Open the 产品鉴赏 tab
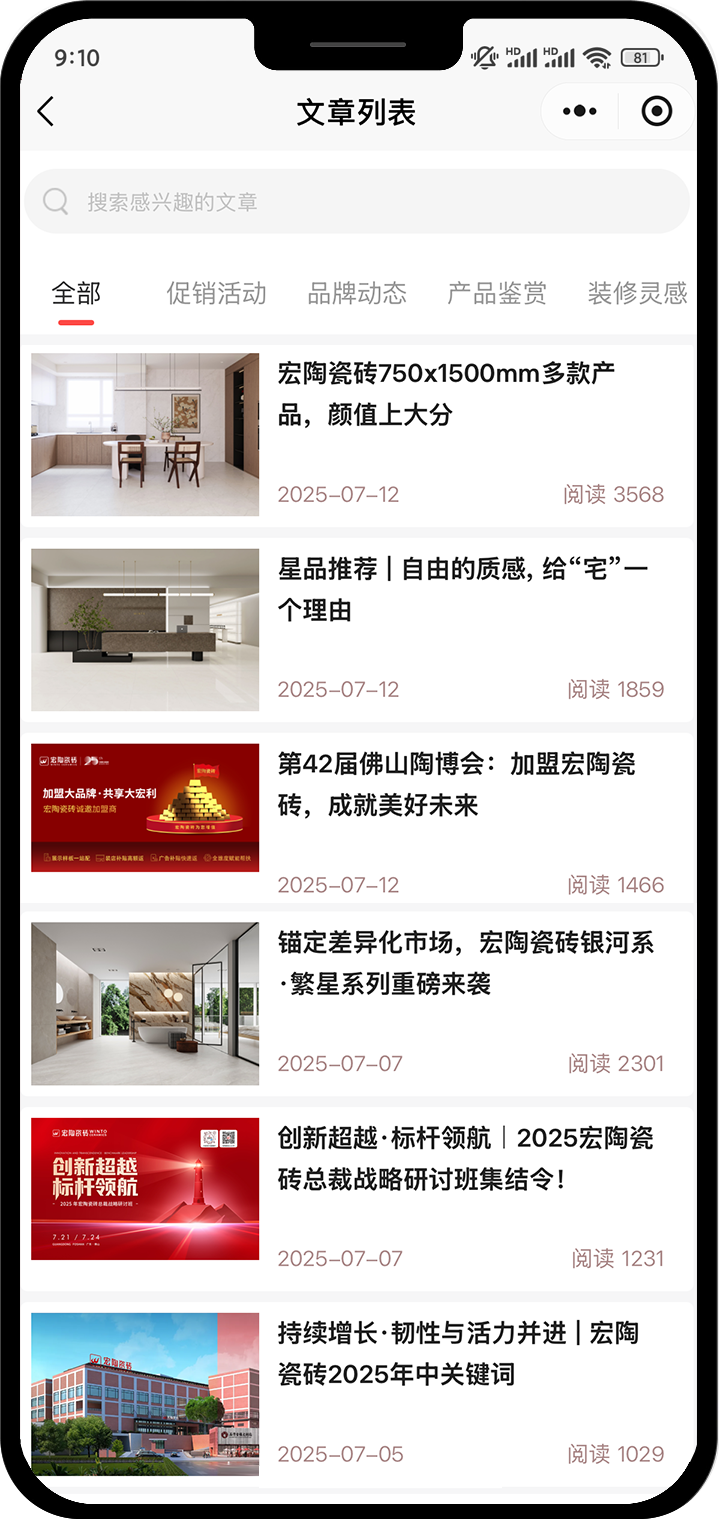 click(x=497, y=293)
